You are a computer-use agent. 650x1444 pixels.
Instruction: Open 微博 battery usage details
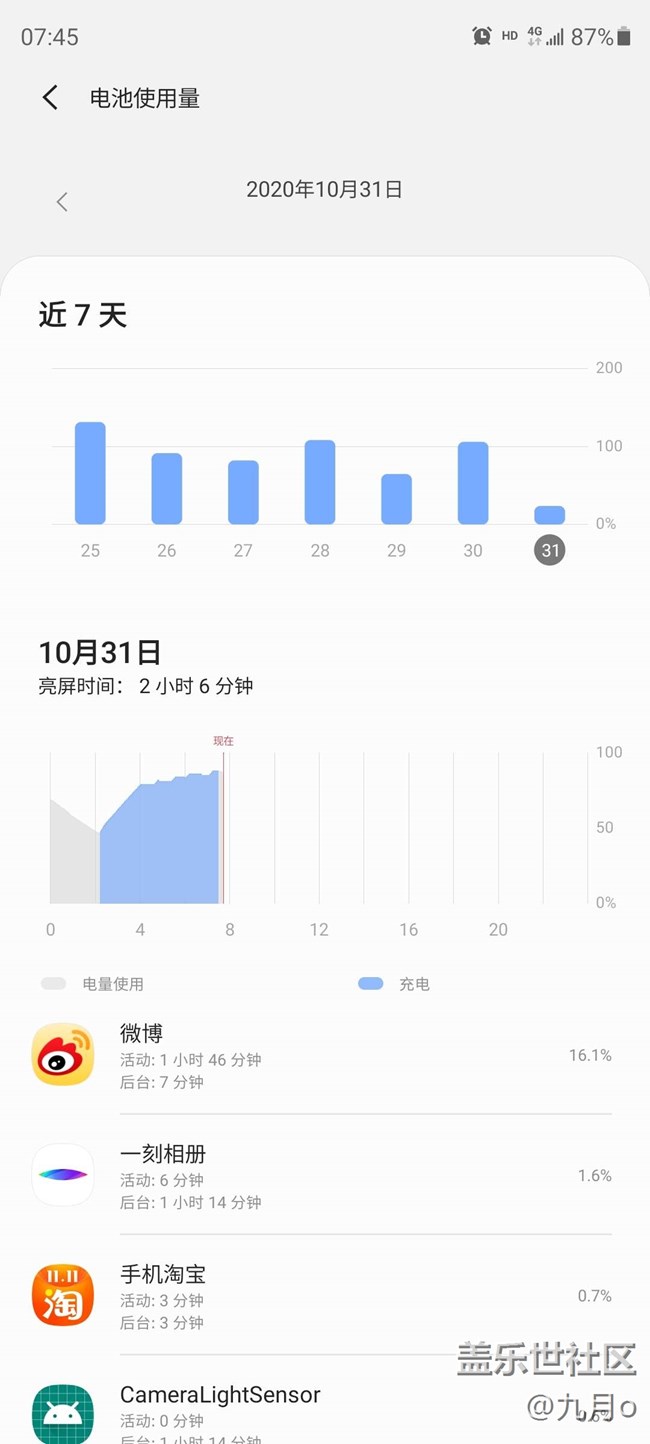[320, 1056]
